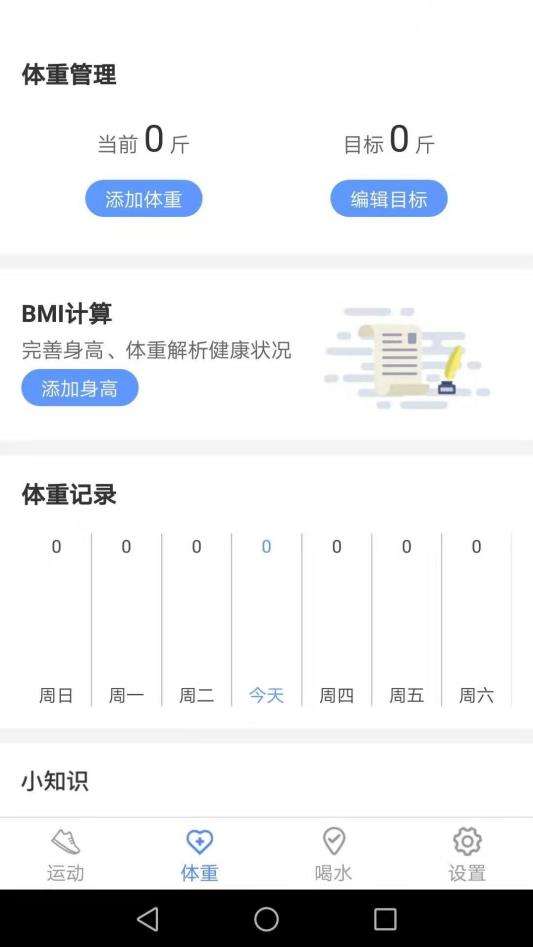Open 编辑目标 to set target weight
The height and width of the screenshot is (947, 533).
pyautogui.click(x=389, y=198)
